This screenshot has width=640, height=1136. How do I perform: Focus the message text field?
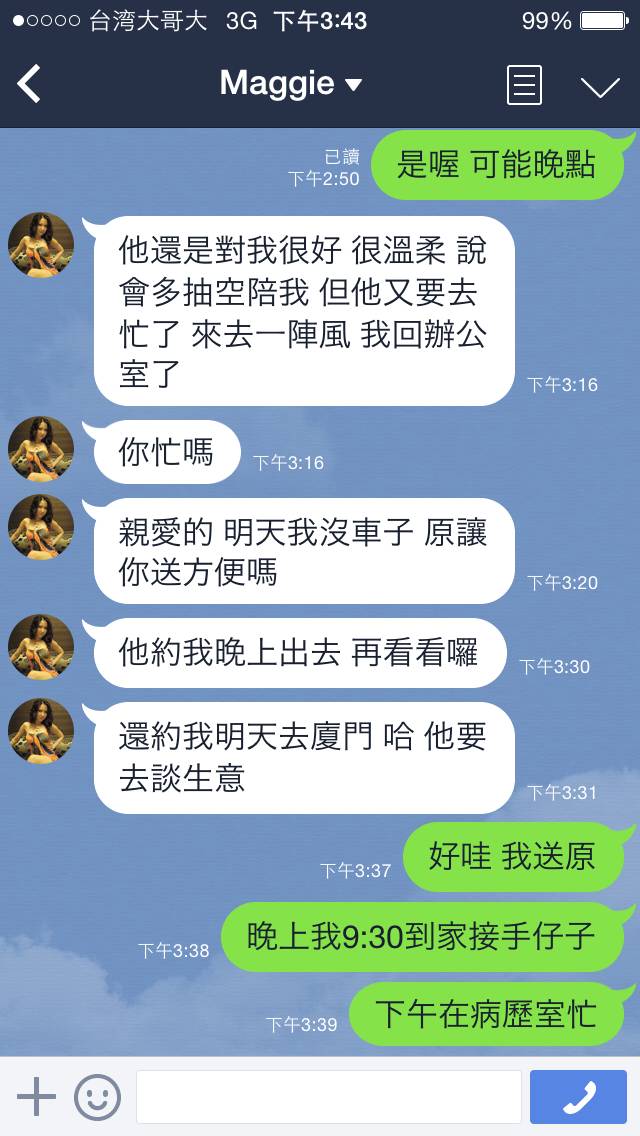tap(328, 1097)
